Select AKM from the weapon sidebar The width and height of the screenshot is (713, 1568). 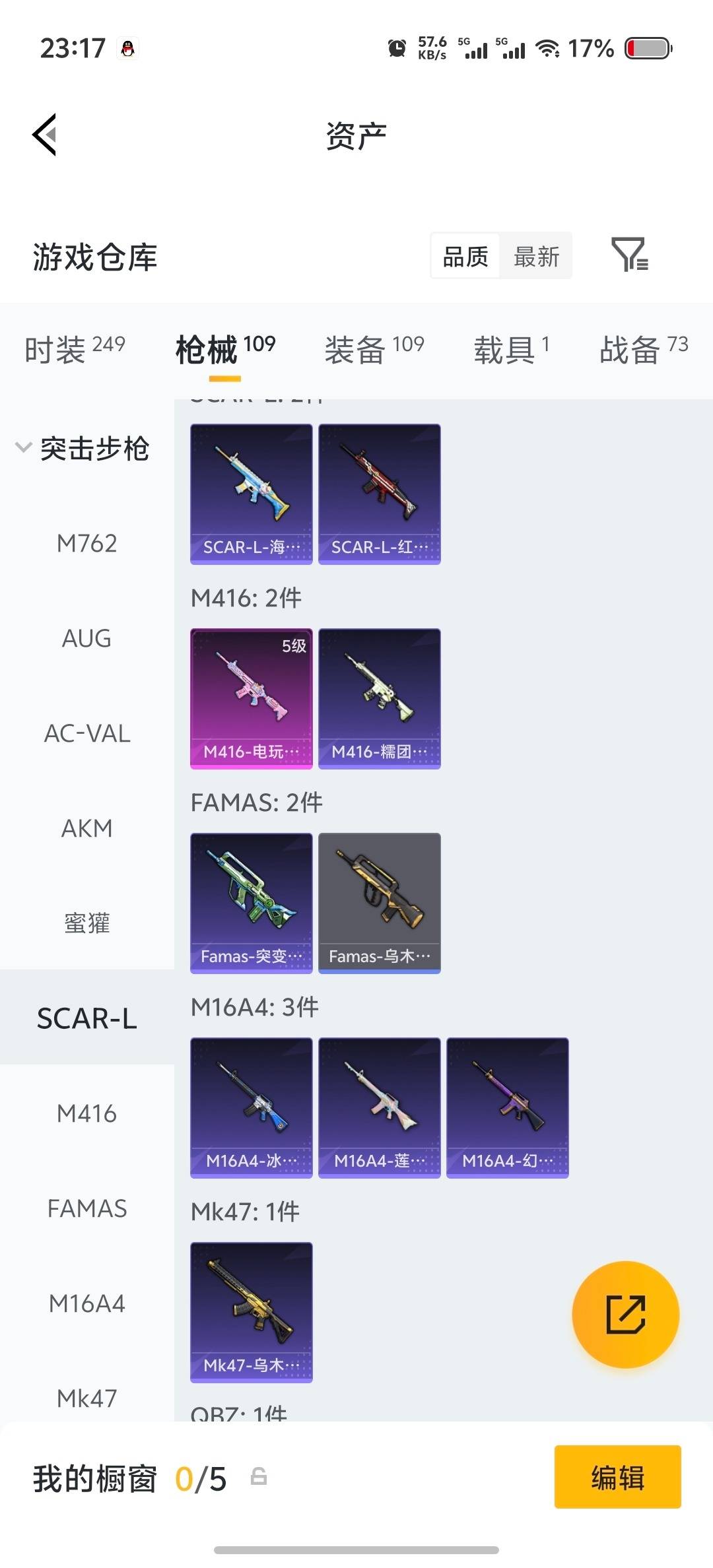pos(86,828)
